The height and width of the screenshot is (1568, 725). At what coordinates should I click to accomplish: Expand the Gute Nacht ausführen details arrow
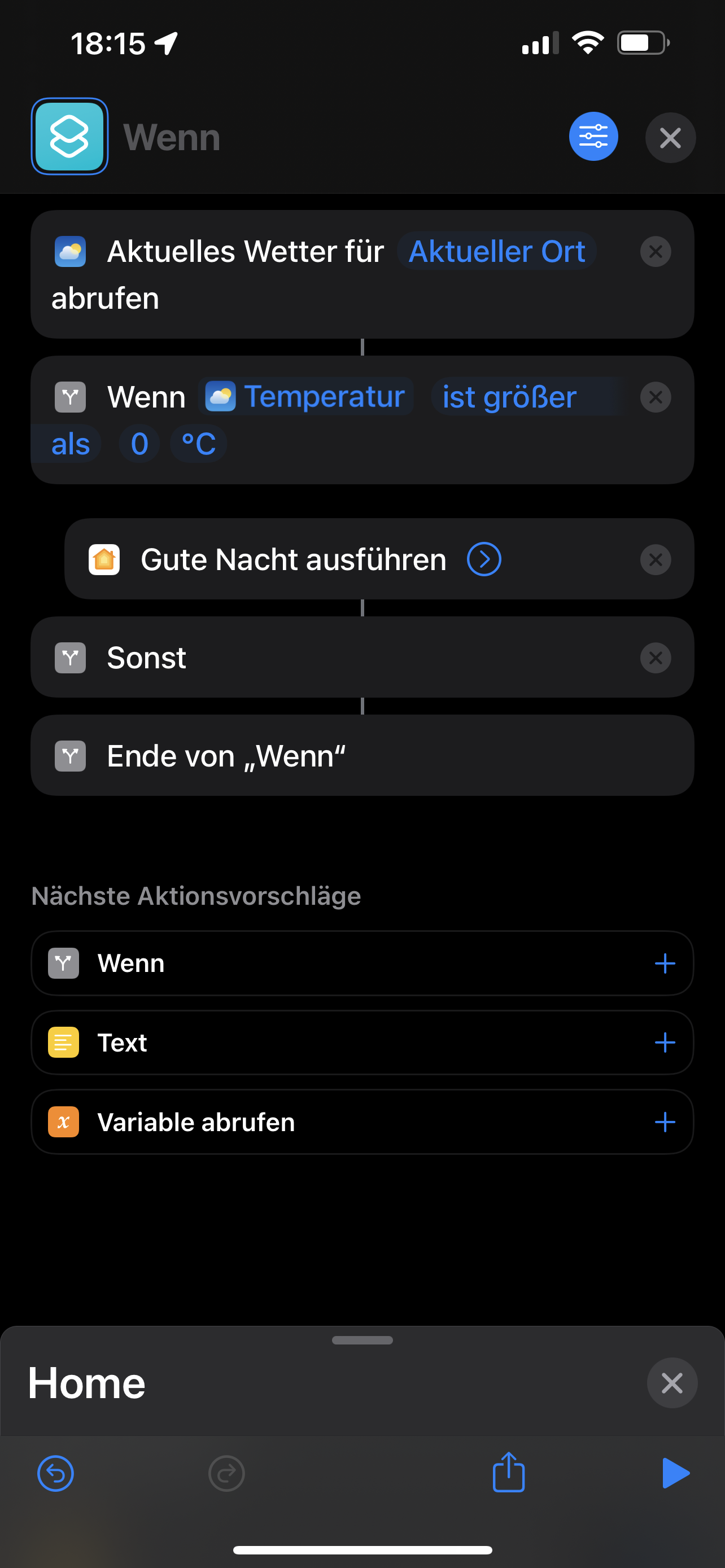pyautogui.click(x=484, y=559)
